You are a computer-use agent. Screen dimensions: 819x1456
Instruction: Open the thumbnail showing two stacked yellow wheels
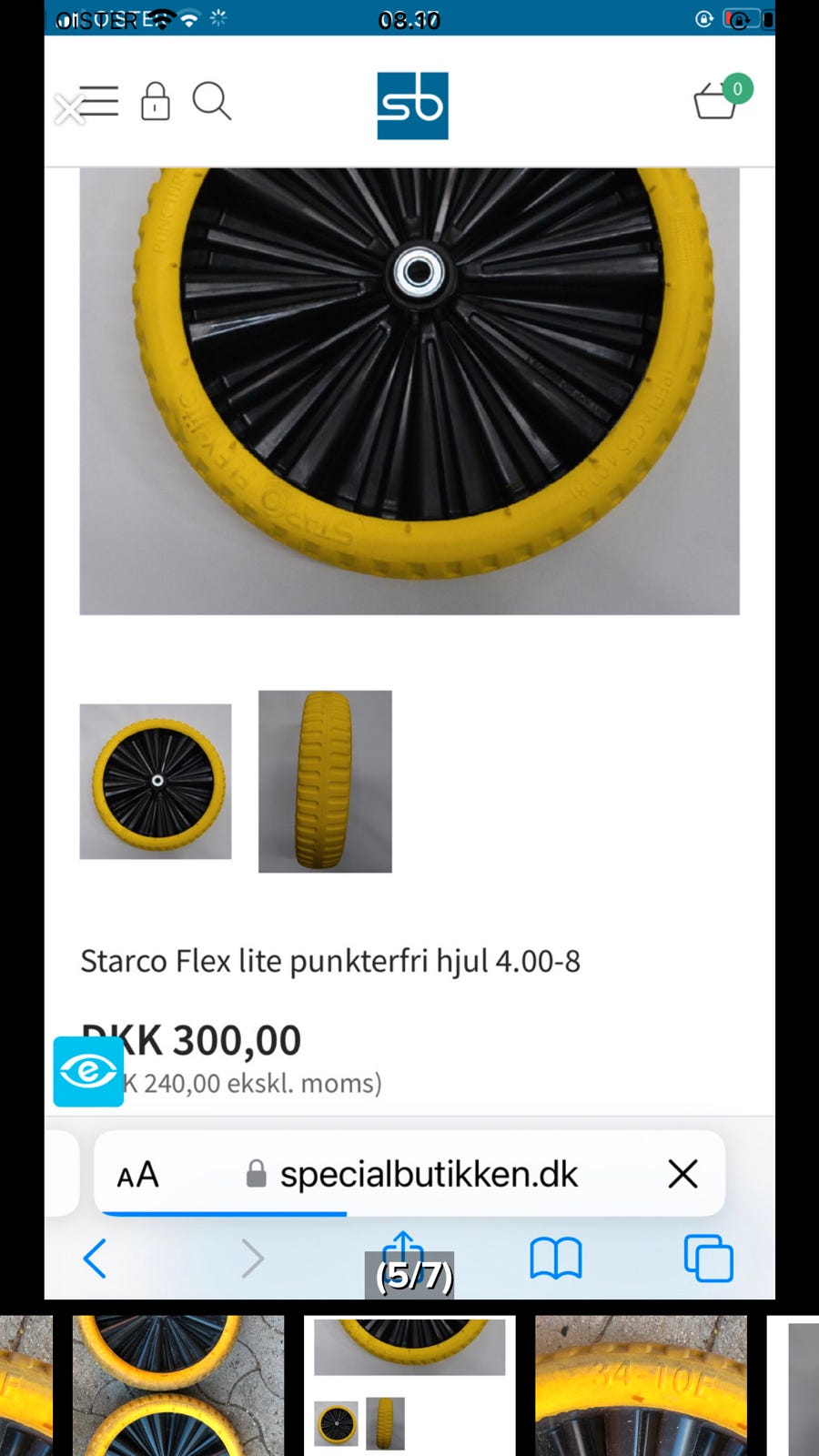[178, 1385]
